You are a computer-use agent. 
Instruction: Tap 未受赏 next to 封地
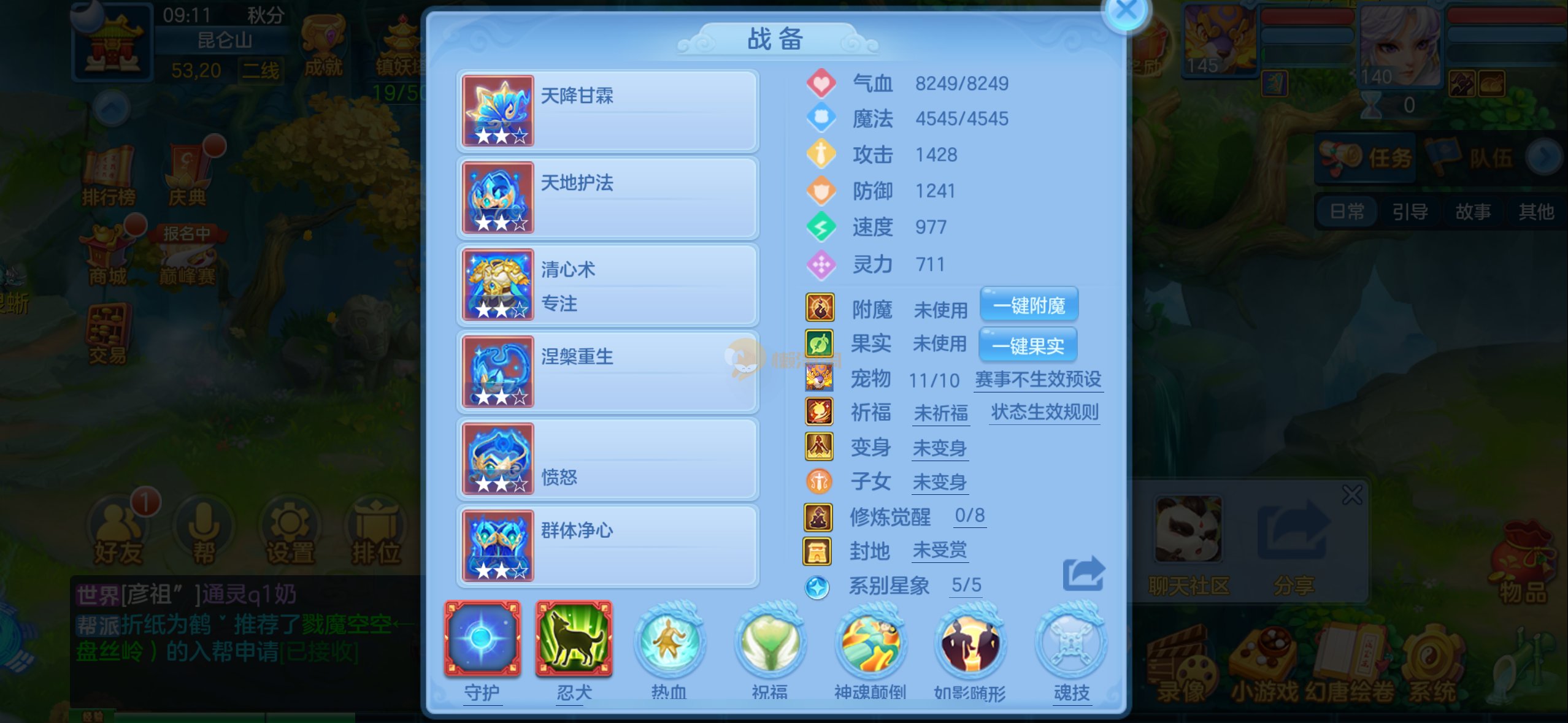940,550
